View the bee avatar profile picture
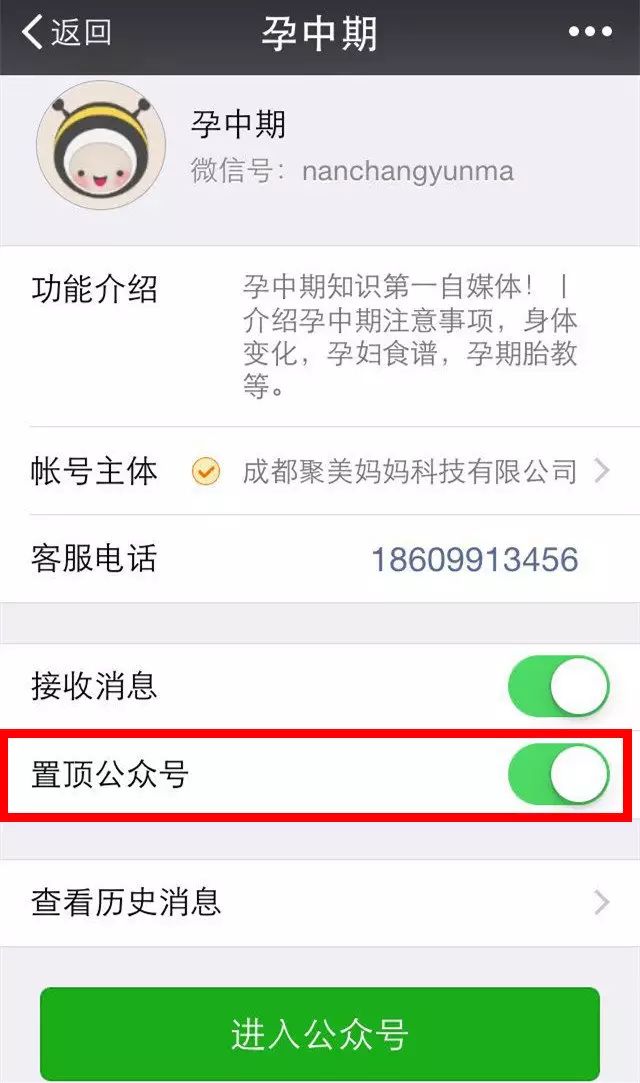 coord(101,145)
